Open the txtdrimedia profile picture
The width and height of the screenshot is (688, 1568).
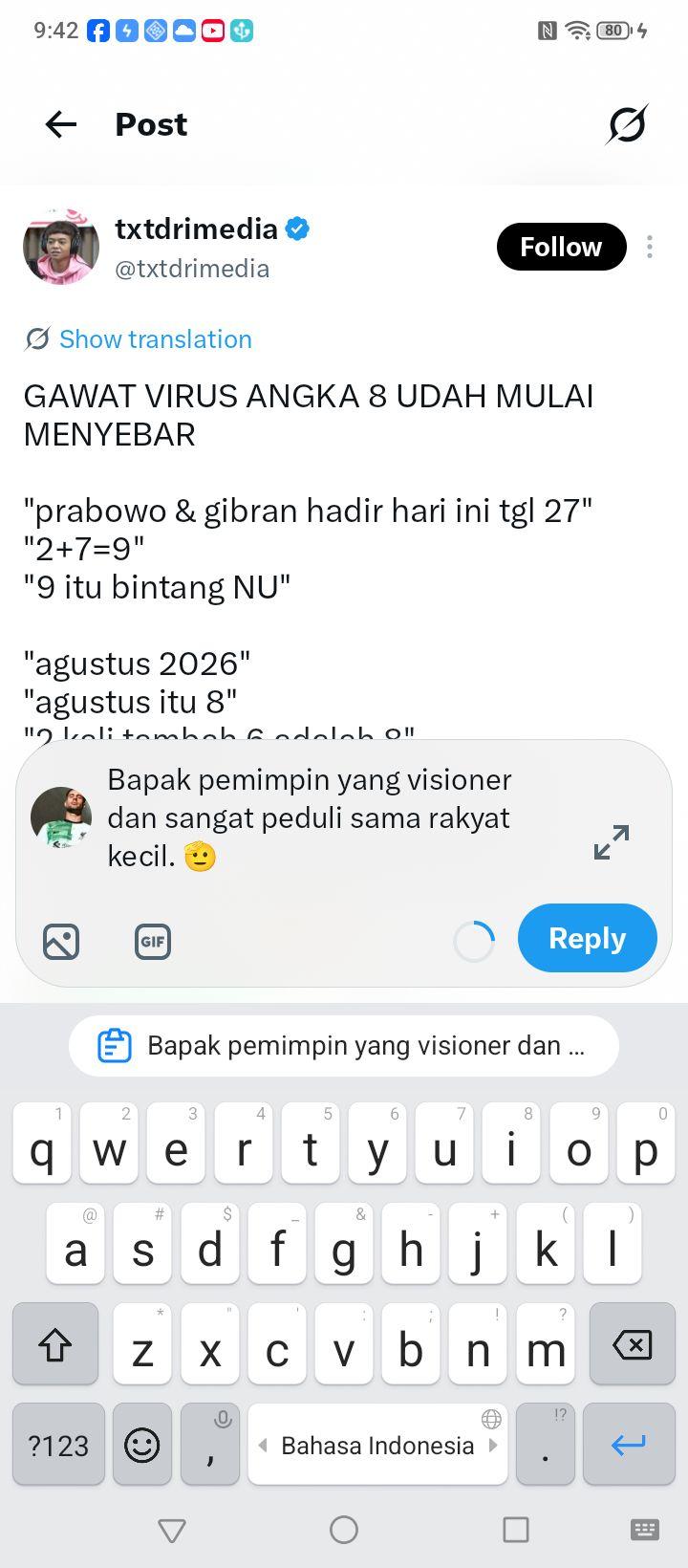(61, 247)
